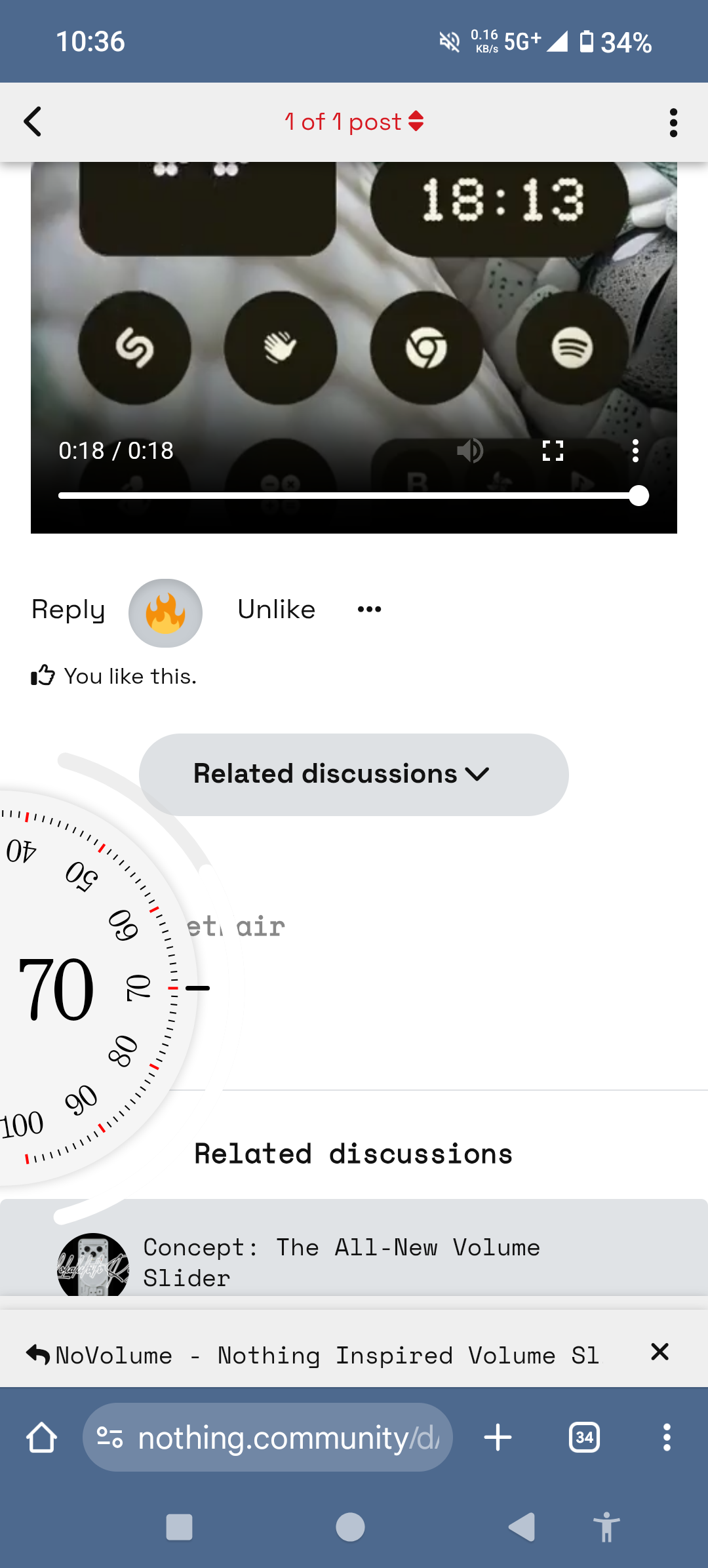Open browser home page
708x1568 pixels.
click(42, 1438)
